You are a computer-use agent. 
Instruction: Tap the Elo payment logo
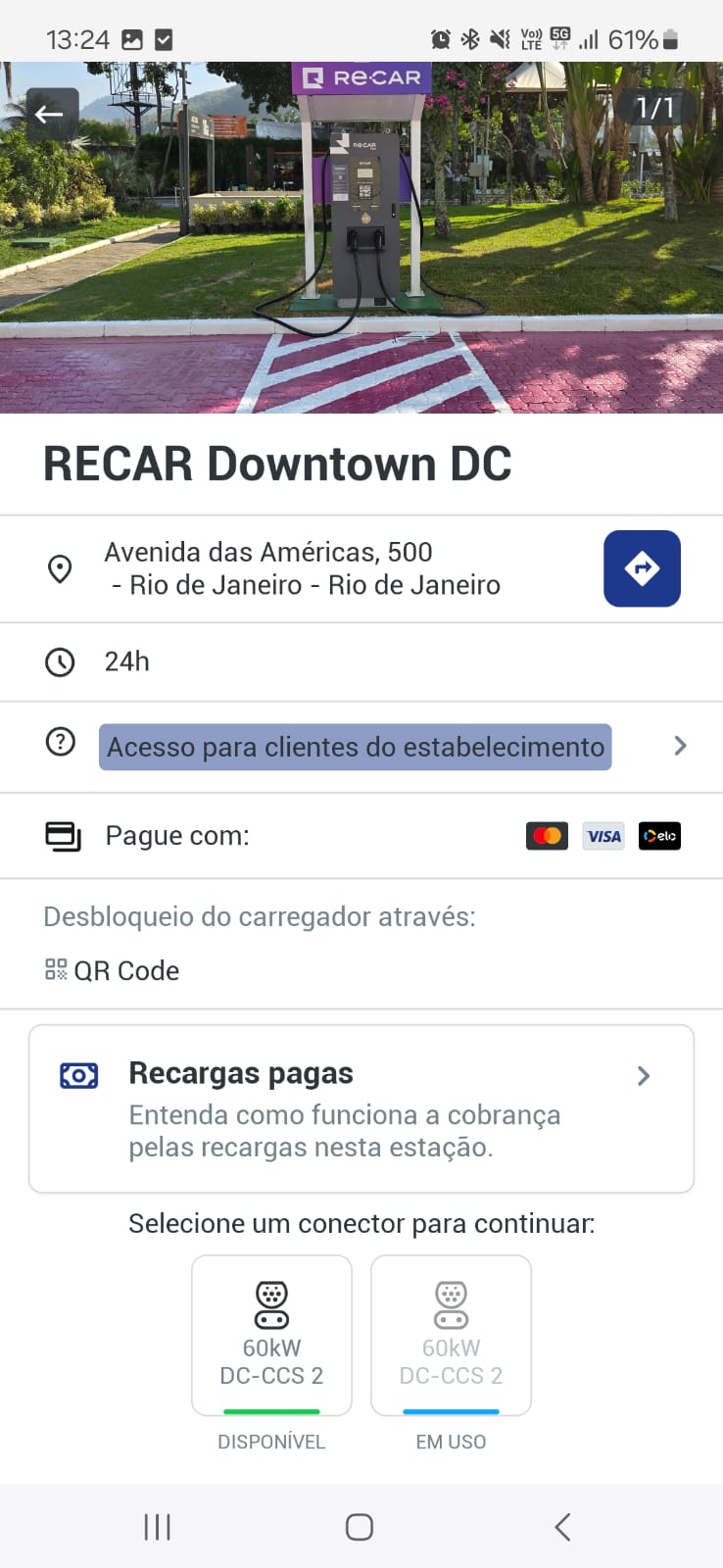[659, 835]
